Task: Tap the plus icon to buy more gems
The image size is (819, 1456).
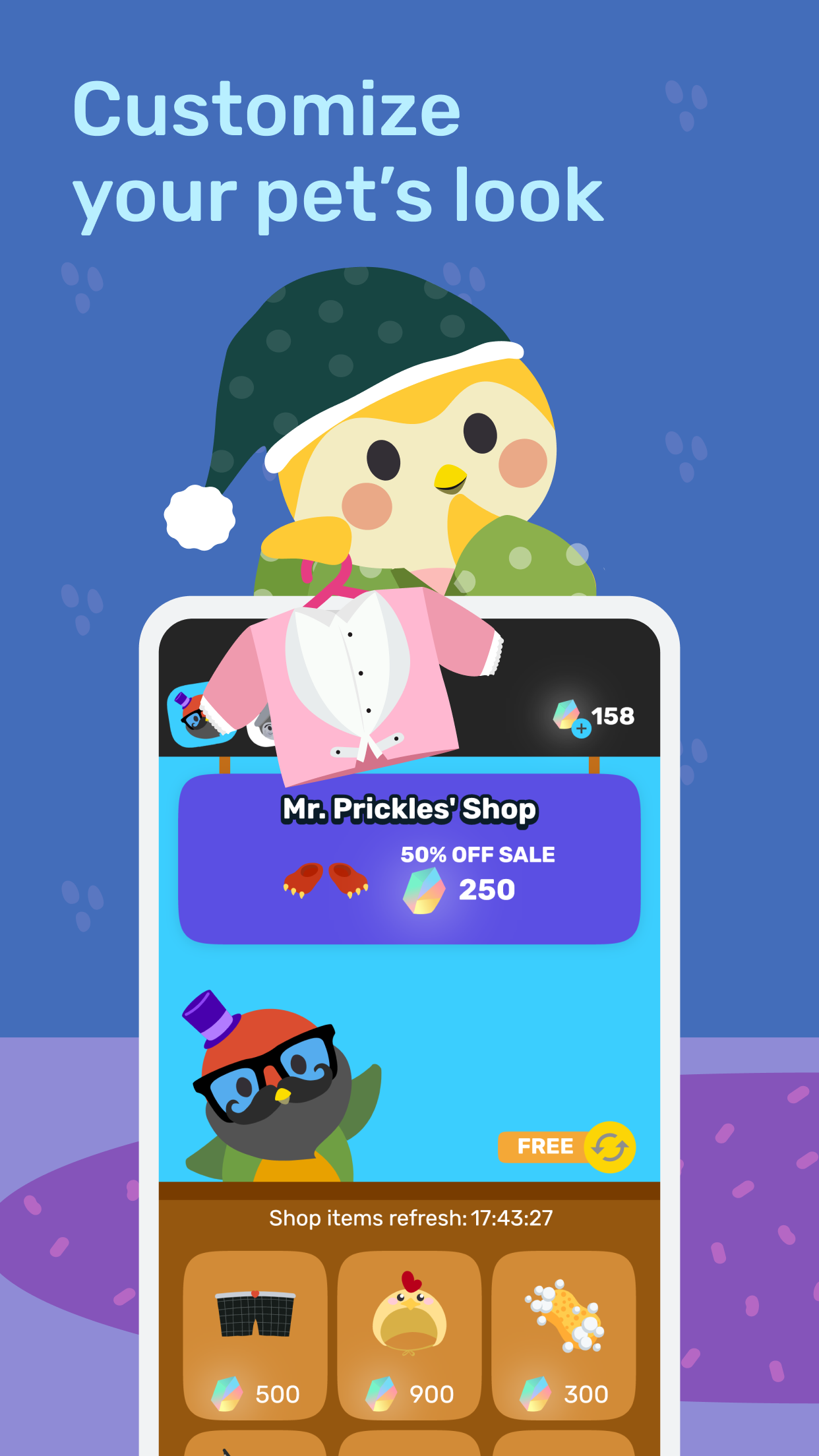Action: pos(580,729)
